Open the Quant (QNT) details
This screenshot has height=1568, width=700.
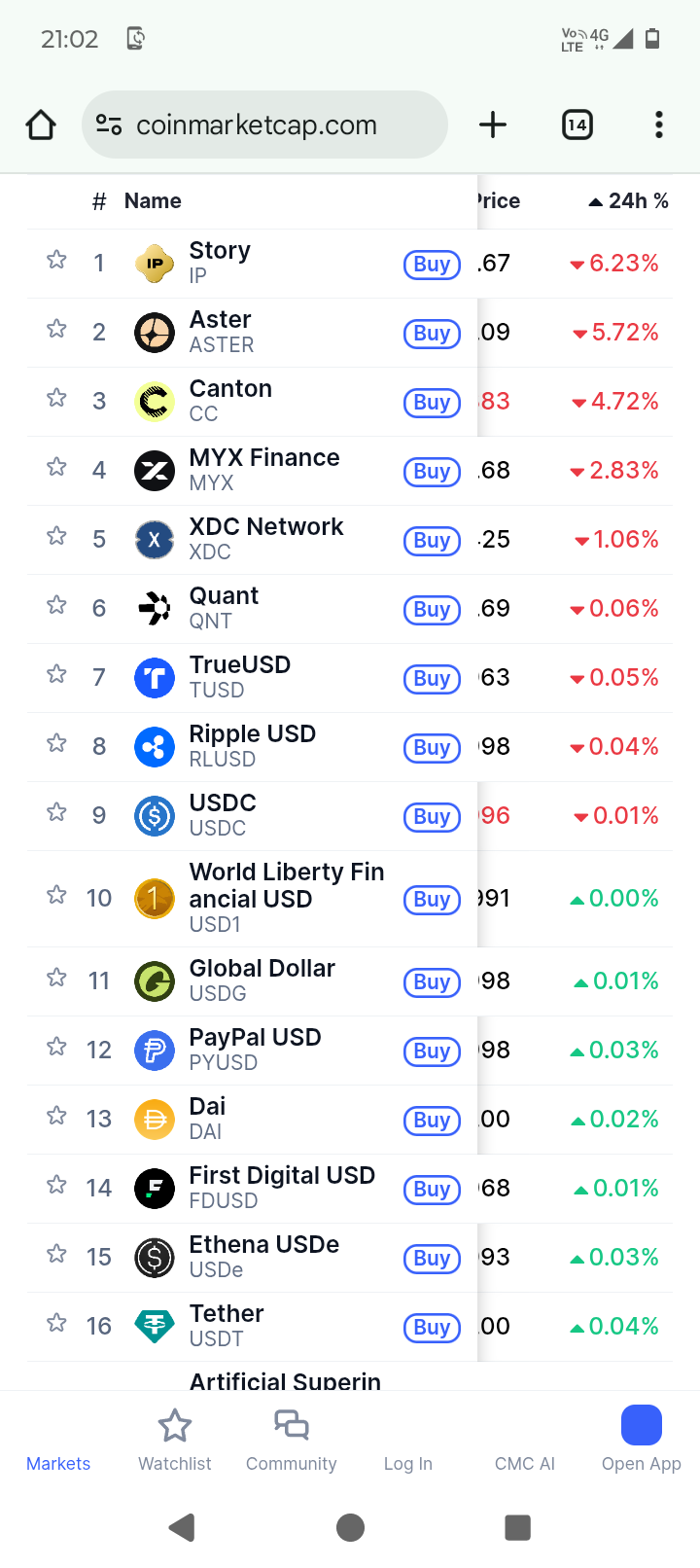pyautogui.click(x=224, y=607)
